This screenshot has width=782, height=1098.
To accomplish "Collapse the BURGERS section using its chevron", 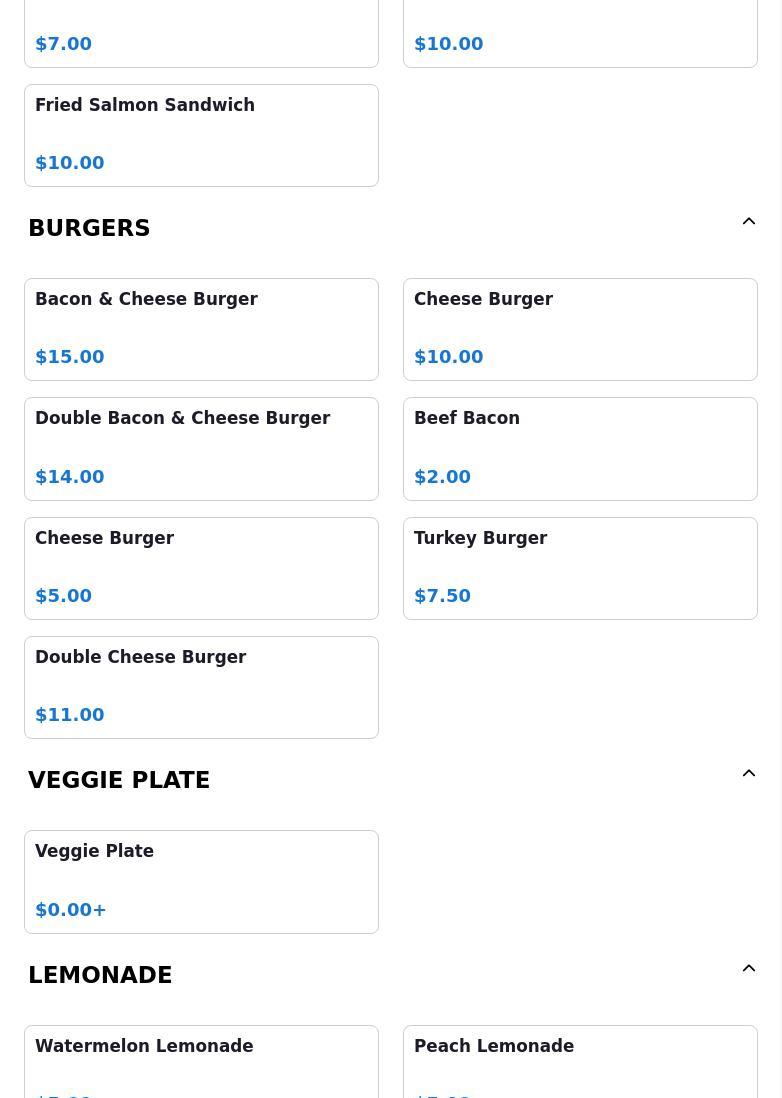I will [x=749, y=221].
